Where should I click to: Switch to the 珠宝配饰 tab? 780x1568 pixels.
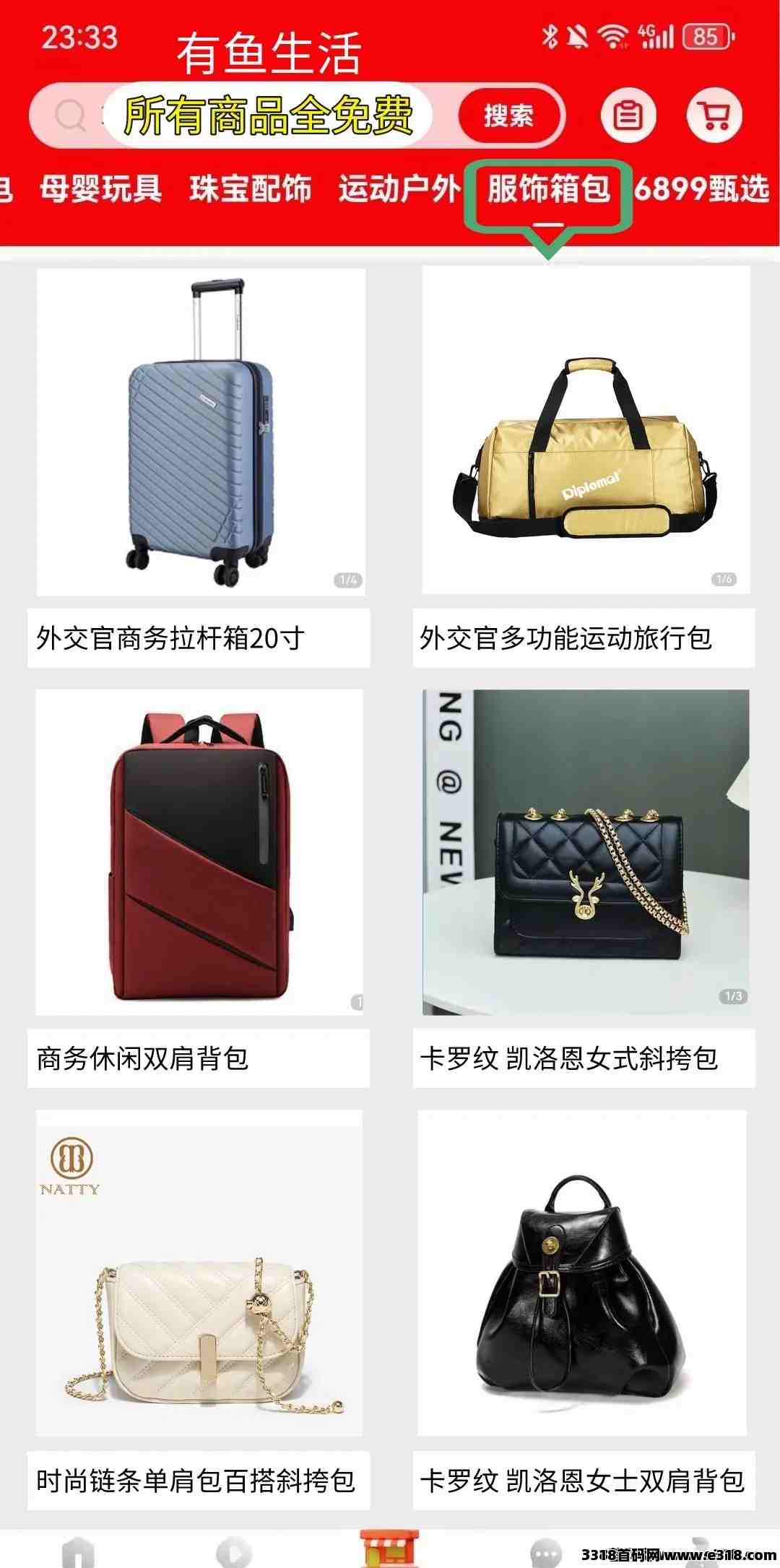pyautogui.click(x=251, y=189)
